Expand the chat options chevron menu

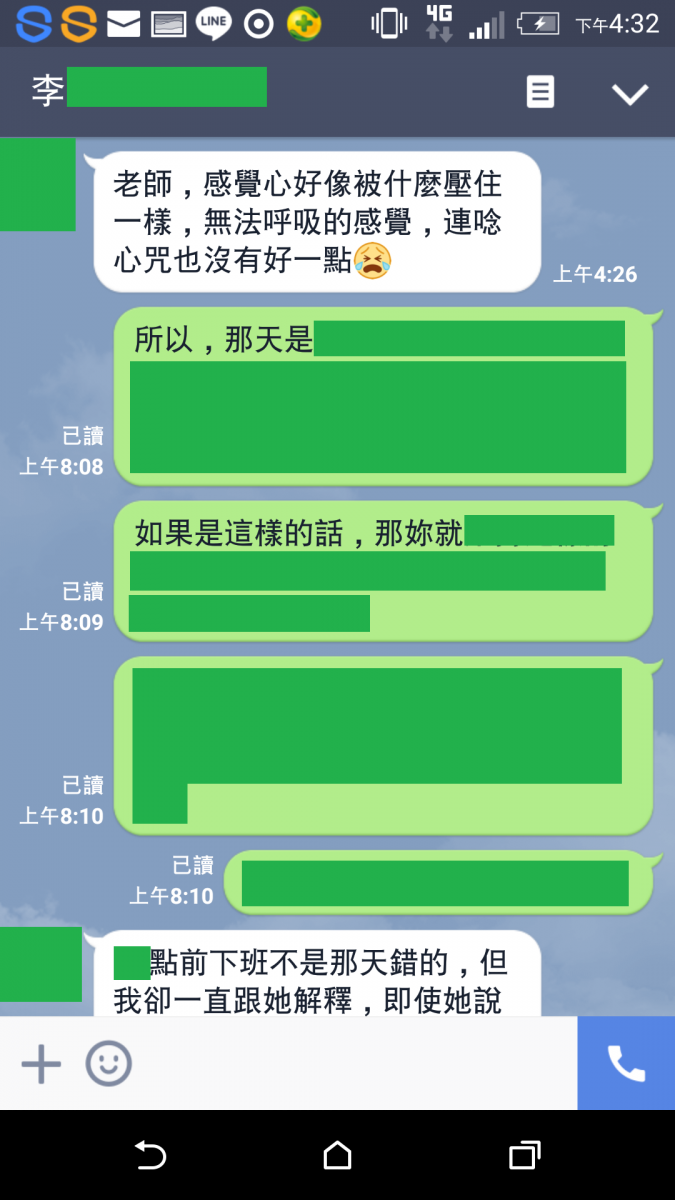(x=629, y=94)
